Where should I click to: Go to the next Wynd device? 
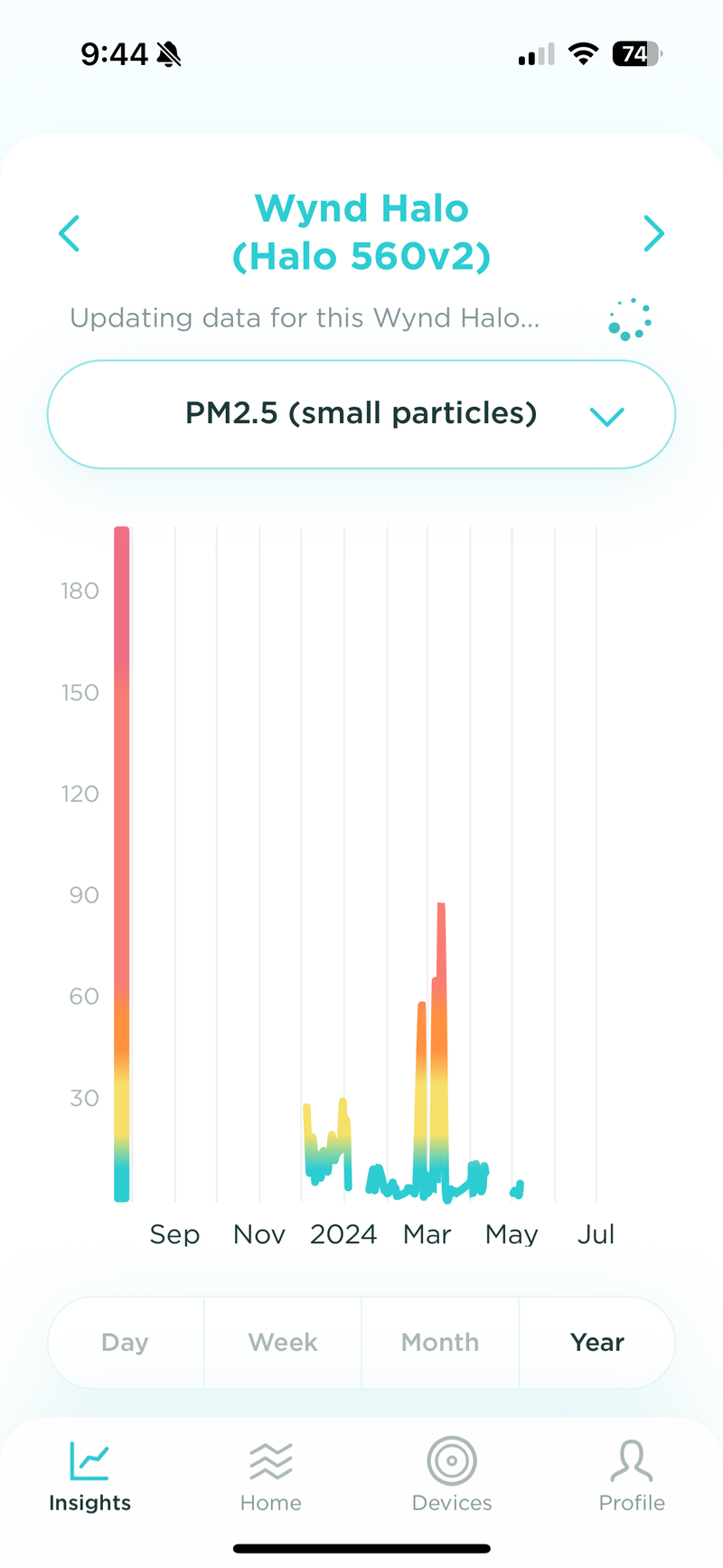(653, 233)
